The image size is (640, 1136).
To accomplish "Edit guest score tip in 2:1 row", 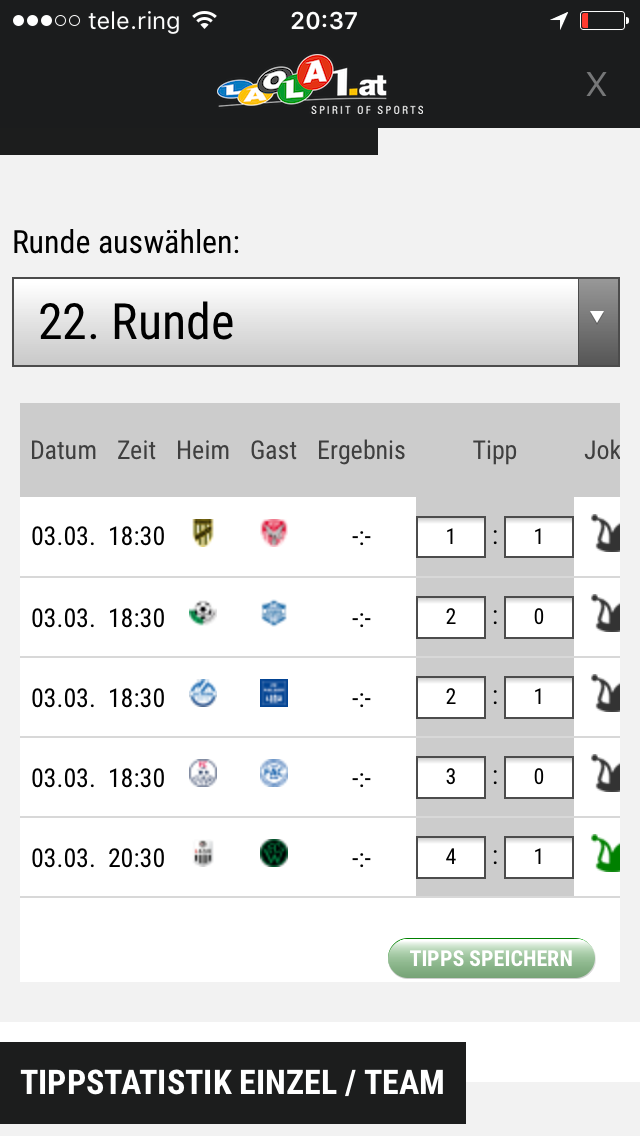I will click(539, 697).
